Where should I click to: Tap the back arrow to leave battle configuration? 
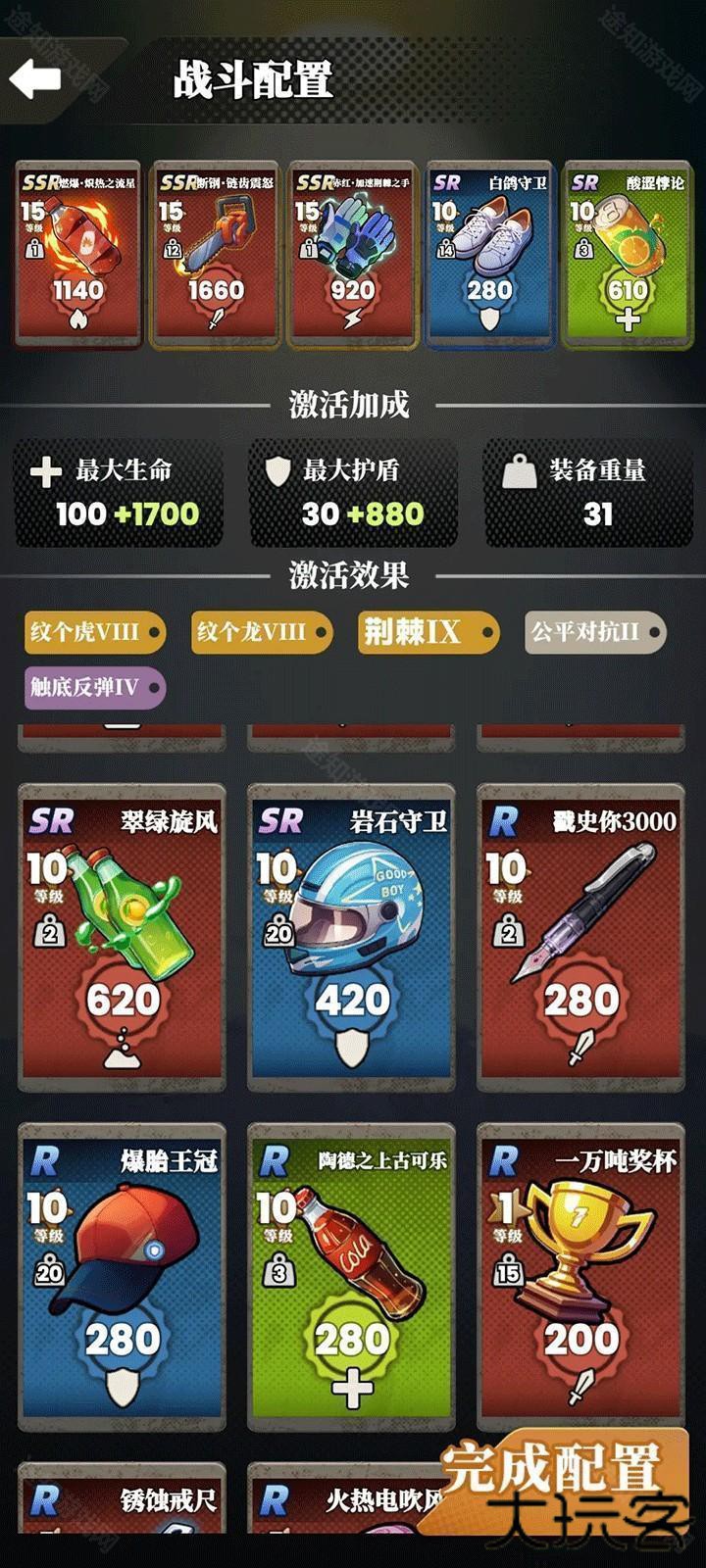pos(37,78)
